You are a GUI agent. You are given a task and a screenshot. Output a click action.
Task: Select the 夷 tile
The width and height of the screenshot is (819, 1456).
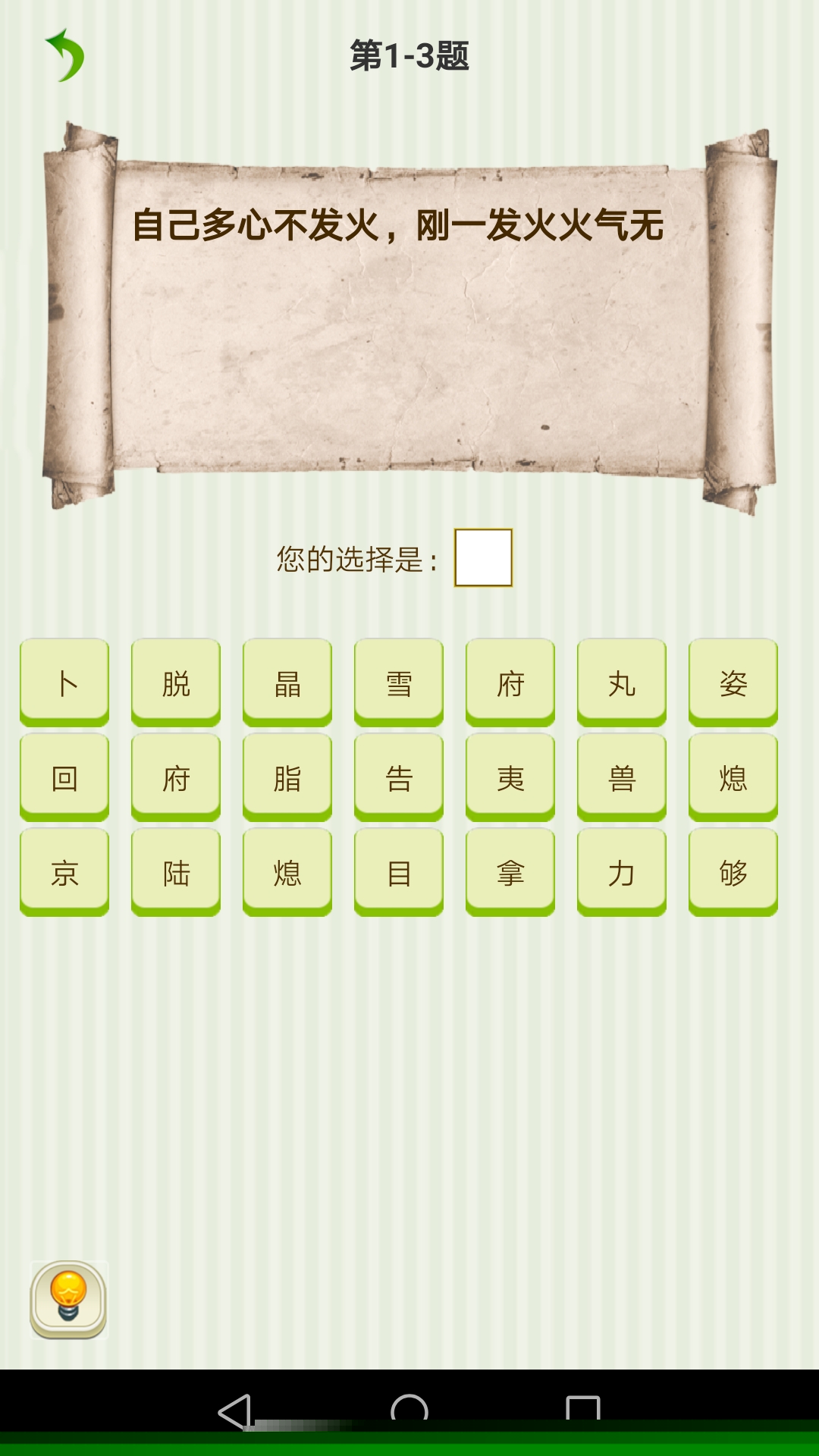click(x=510, y=777)
